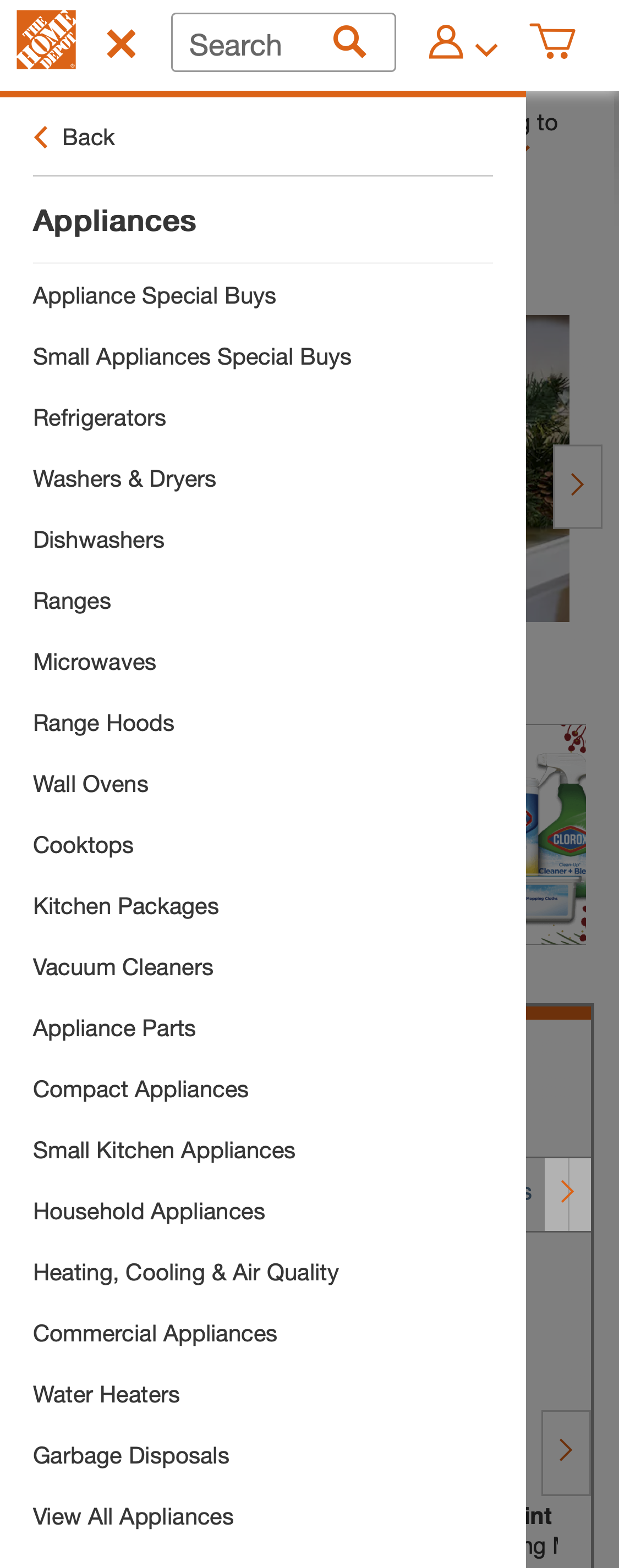Open Appliance Special Buys
Viewport: 619px width, 1568px height.
pos(154,295)
